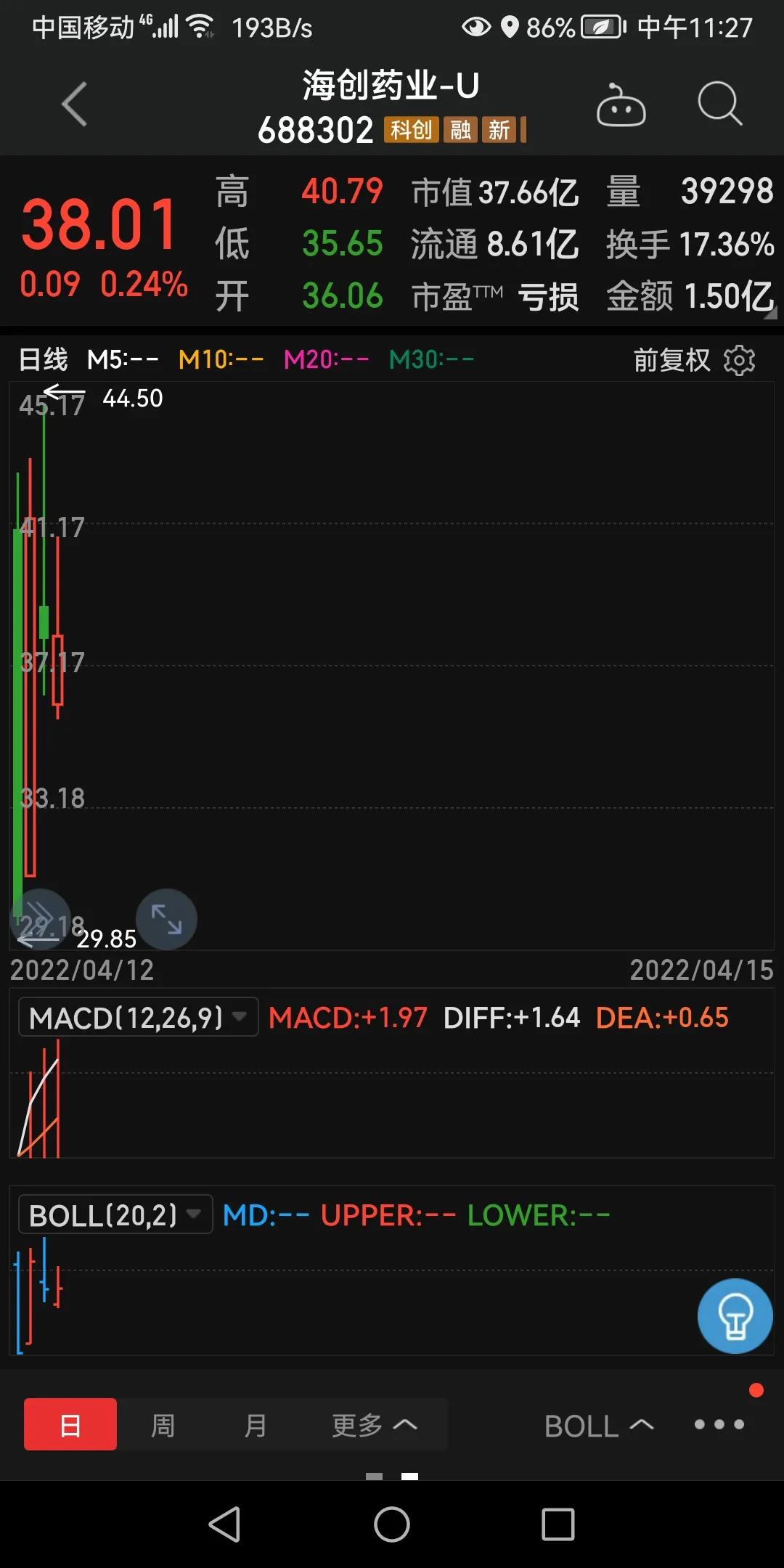Tap the blue lightbulb floating button
This screenshot has height=1568, width=784.
pos(735,1316)
